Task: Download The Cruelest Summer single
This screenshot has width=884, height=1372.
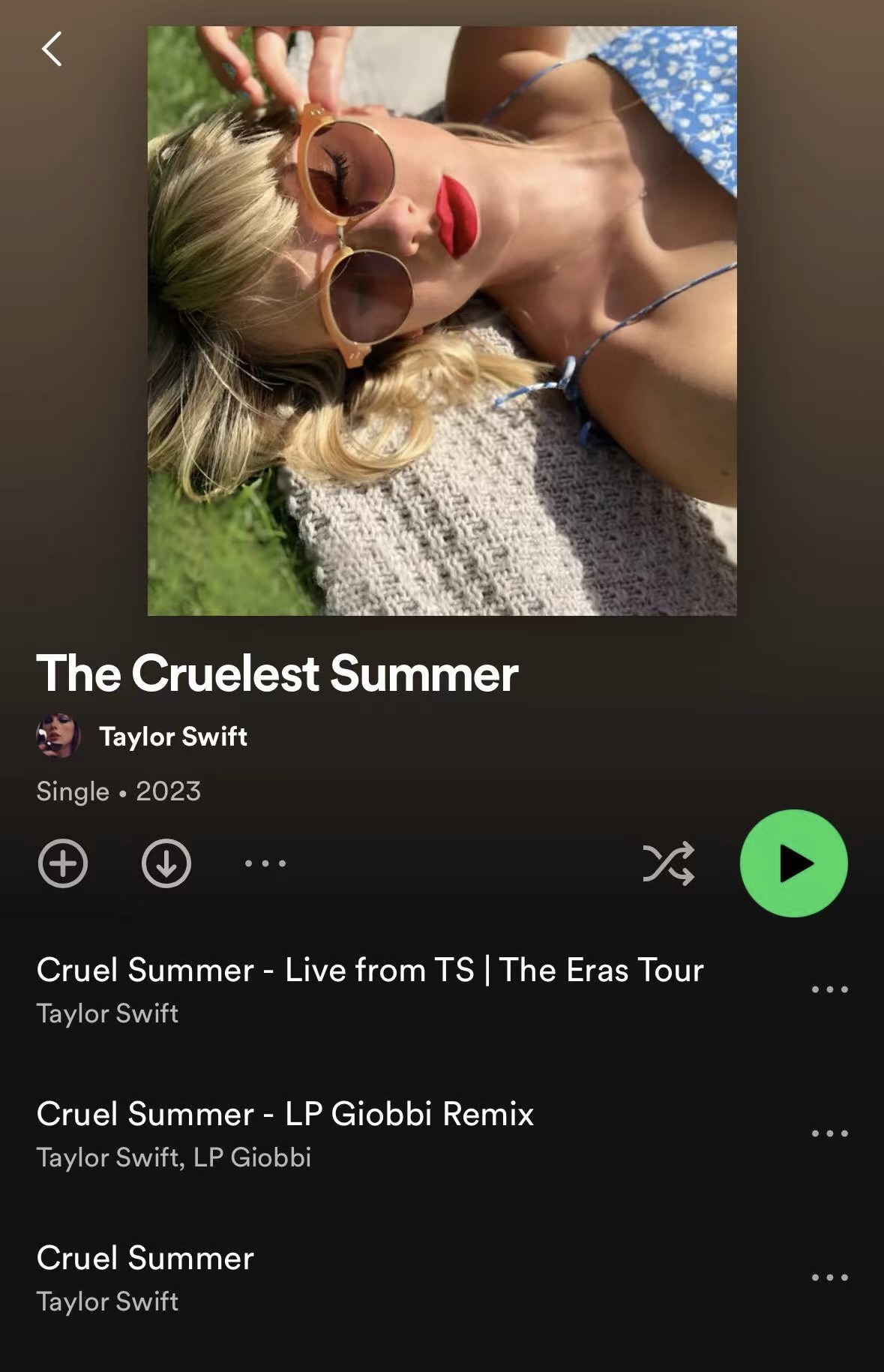Action: pos(166,863)
